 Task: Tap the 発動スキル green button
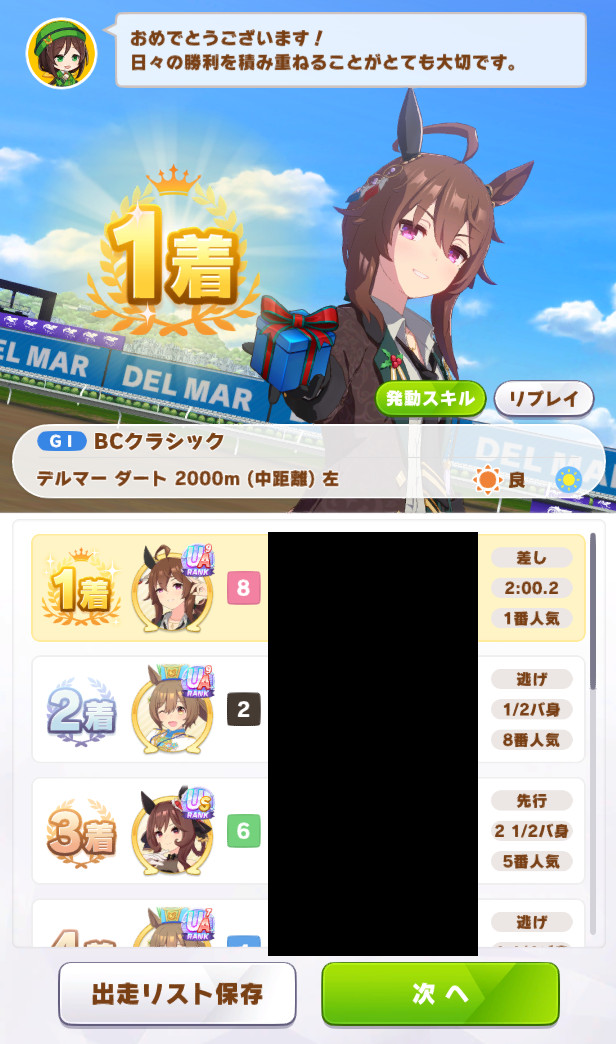click(431, 398)
